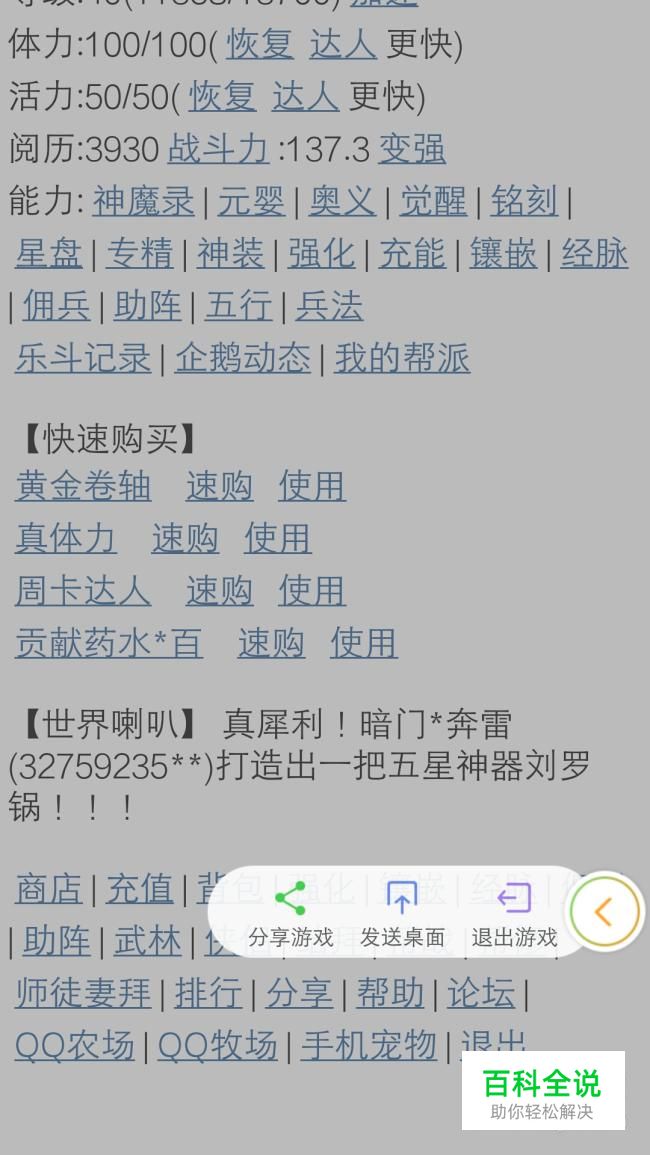Open 觉醒 ability page
This screenshot has height=1155, width=650.
point(433,201)
